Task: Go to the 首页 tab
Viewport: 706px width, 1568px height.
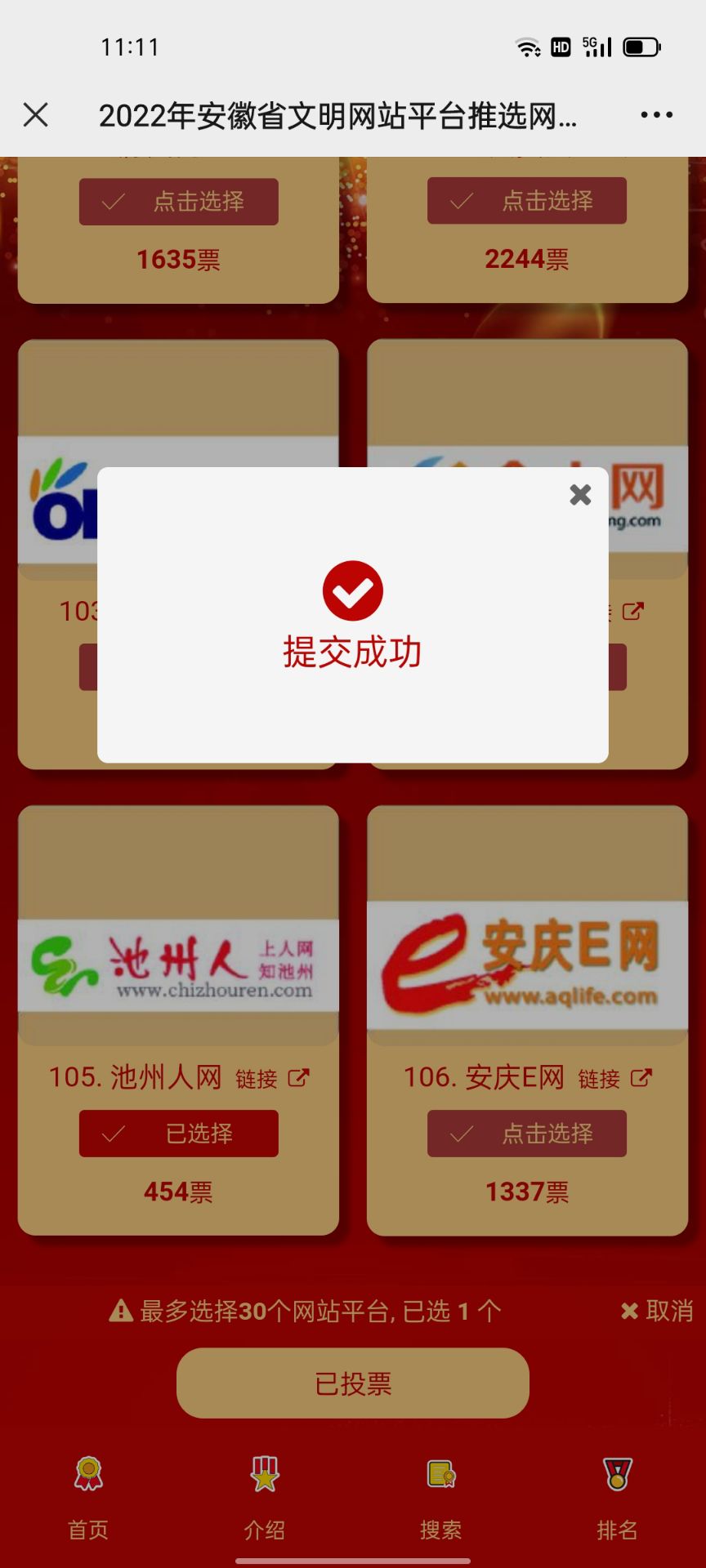Action: [88, 1498]
